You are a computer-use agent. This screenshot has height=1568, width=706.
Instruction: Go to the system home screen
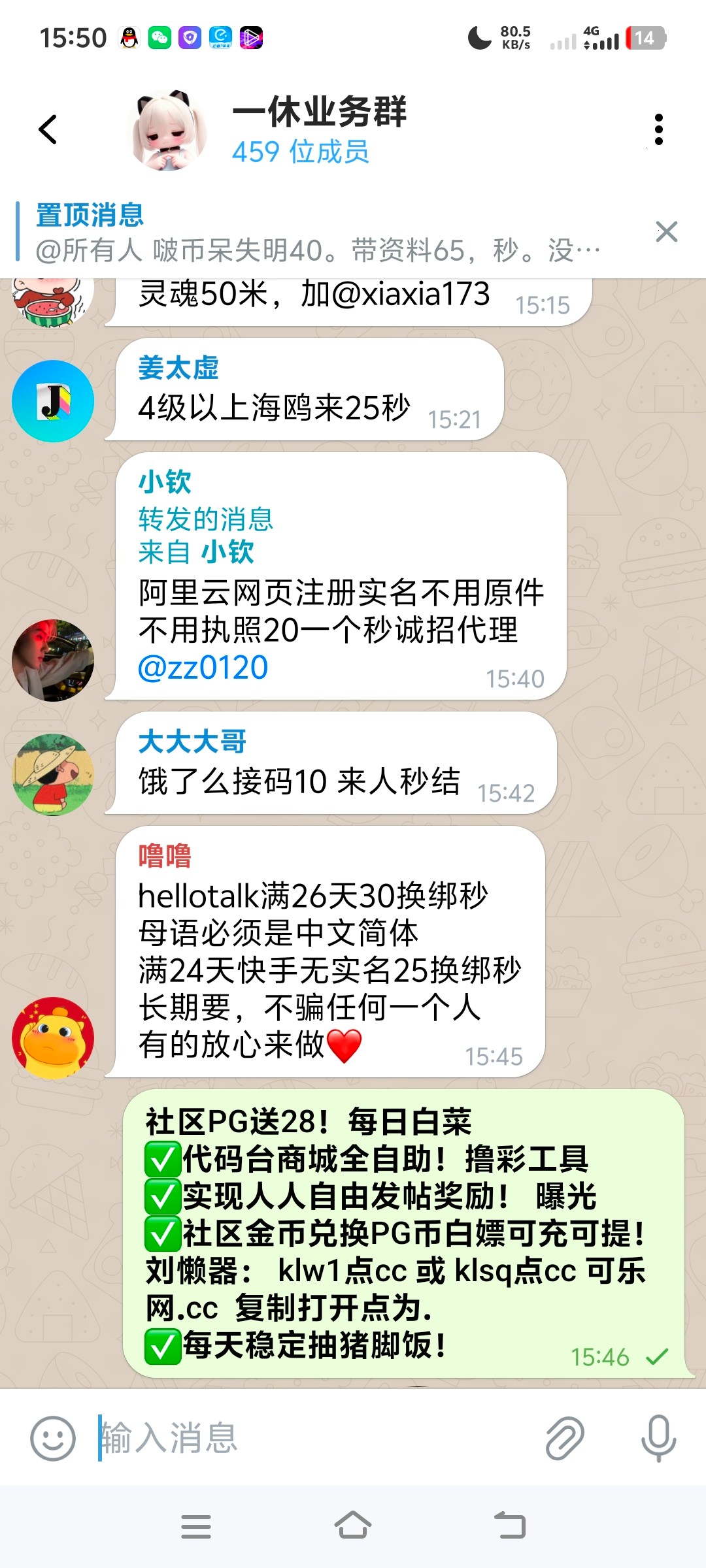click(x=353, y=1526)
